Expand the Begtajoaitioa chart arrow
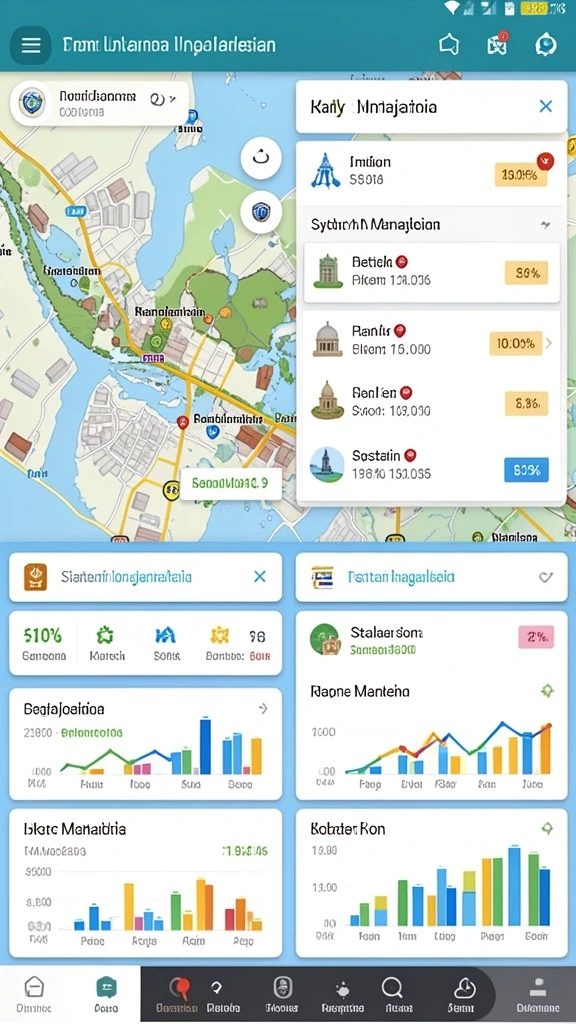The height and width of the screenshot is (1024, 576). click(263, 709)
